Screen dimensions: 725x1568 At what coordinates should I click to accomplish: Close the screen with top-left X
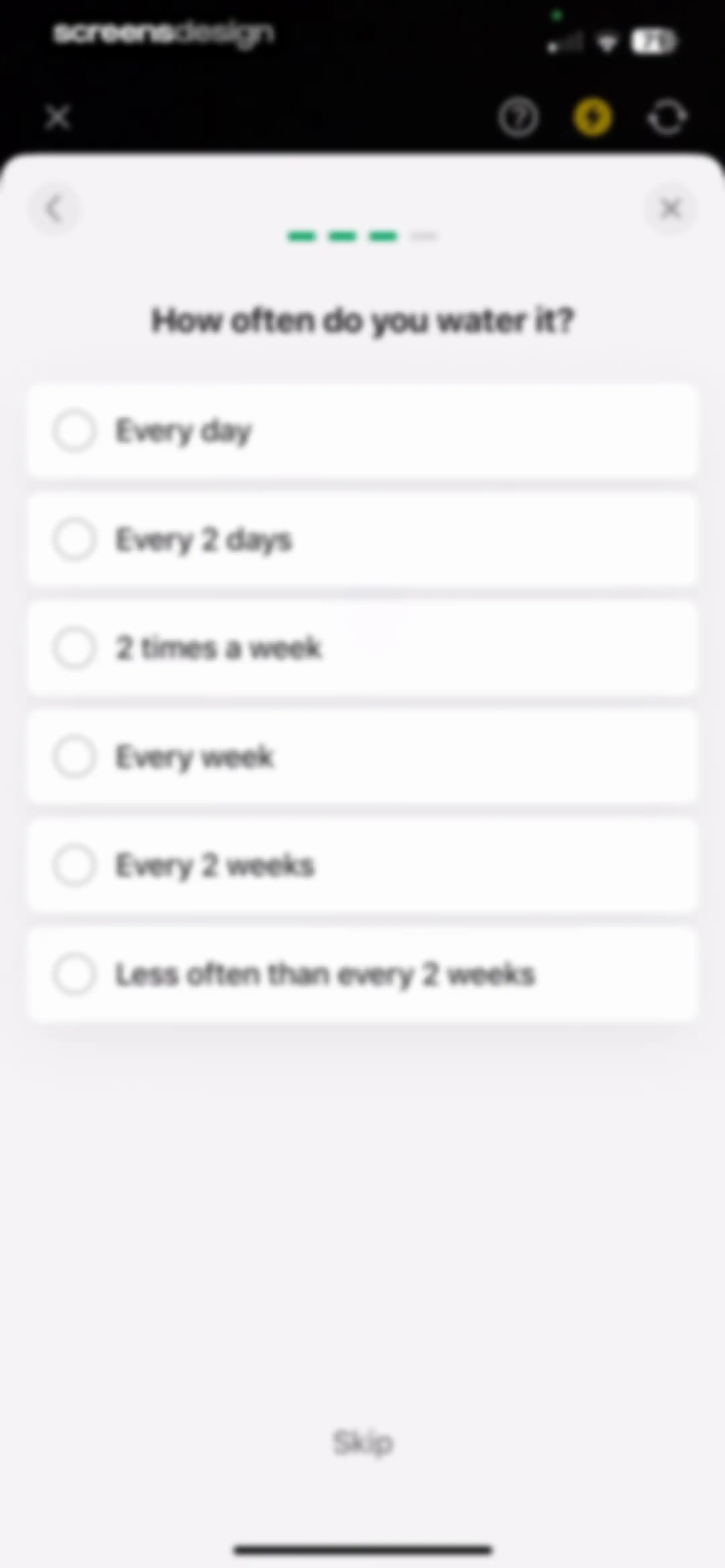pos(58,117)
